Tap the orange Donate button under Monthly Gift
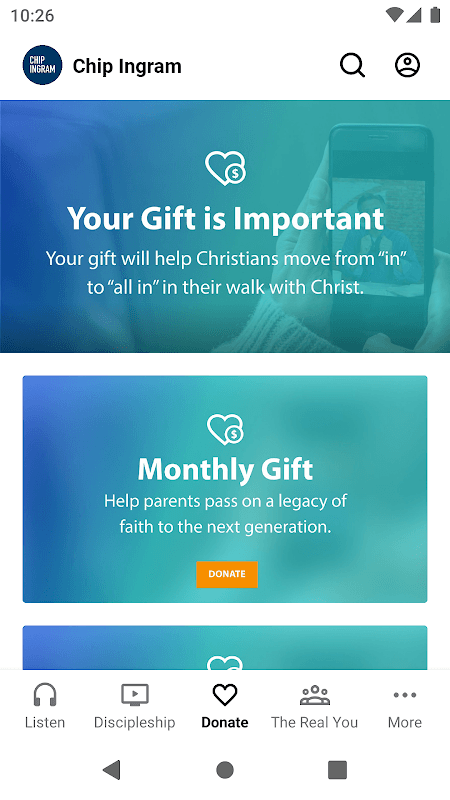Image resolution: width=450 pixels, height=800 pixels. coord(227,574)
